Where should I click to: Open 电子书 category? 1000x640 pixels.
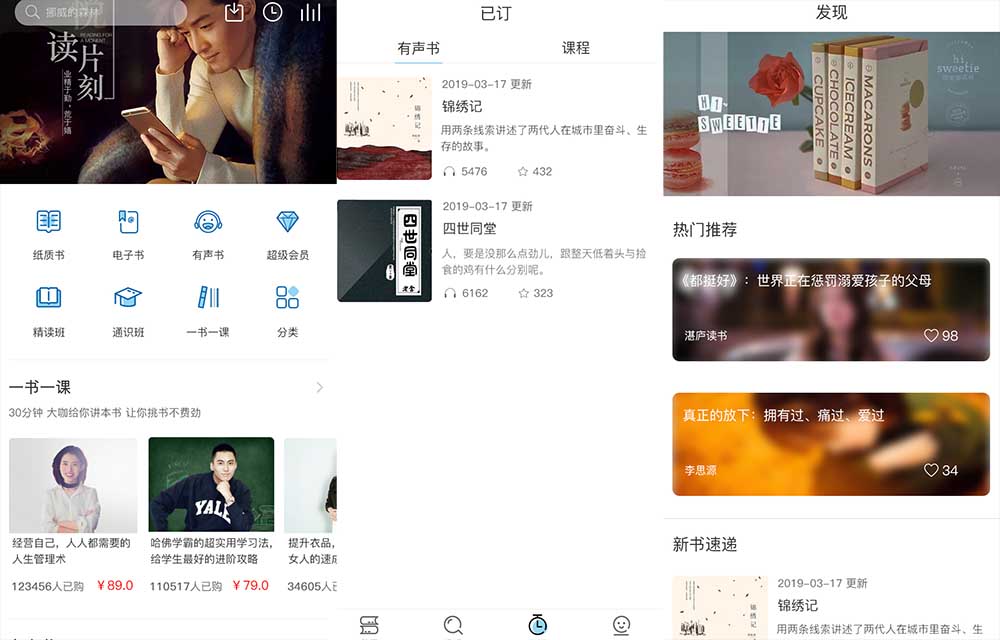point(128,234)
